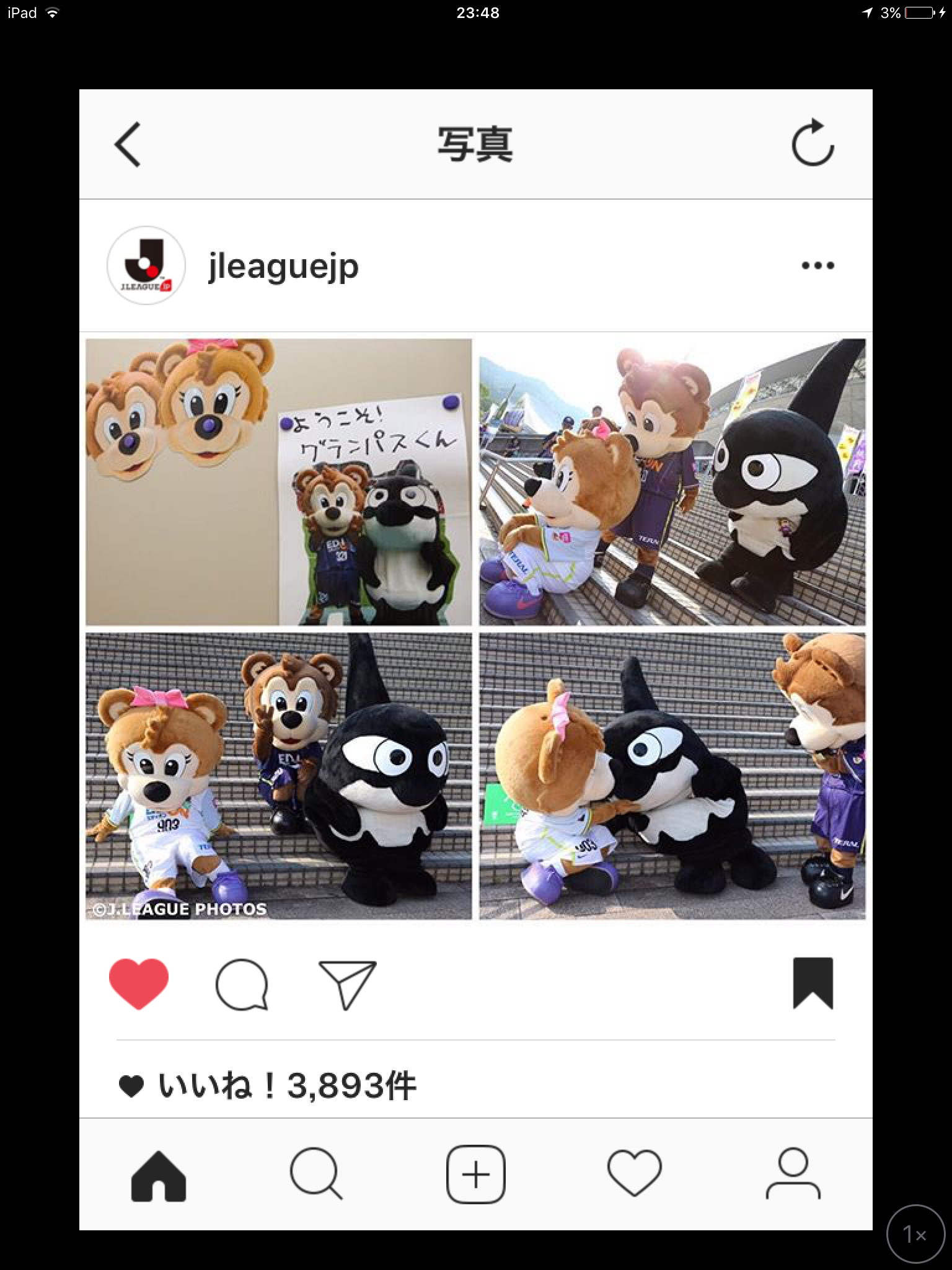
Task: Open the mascot collage photo
Action: [x=475, y=629]
